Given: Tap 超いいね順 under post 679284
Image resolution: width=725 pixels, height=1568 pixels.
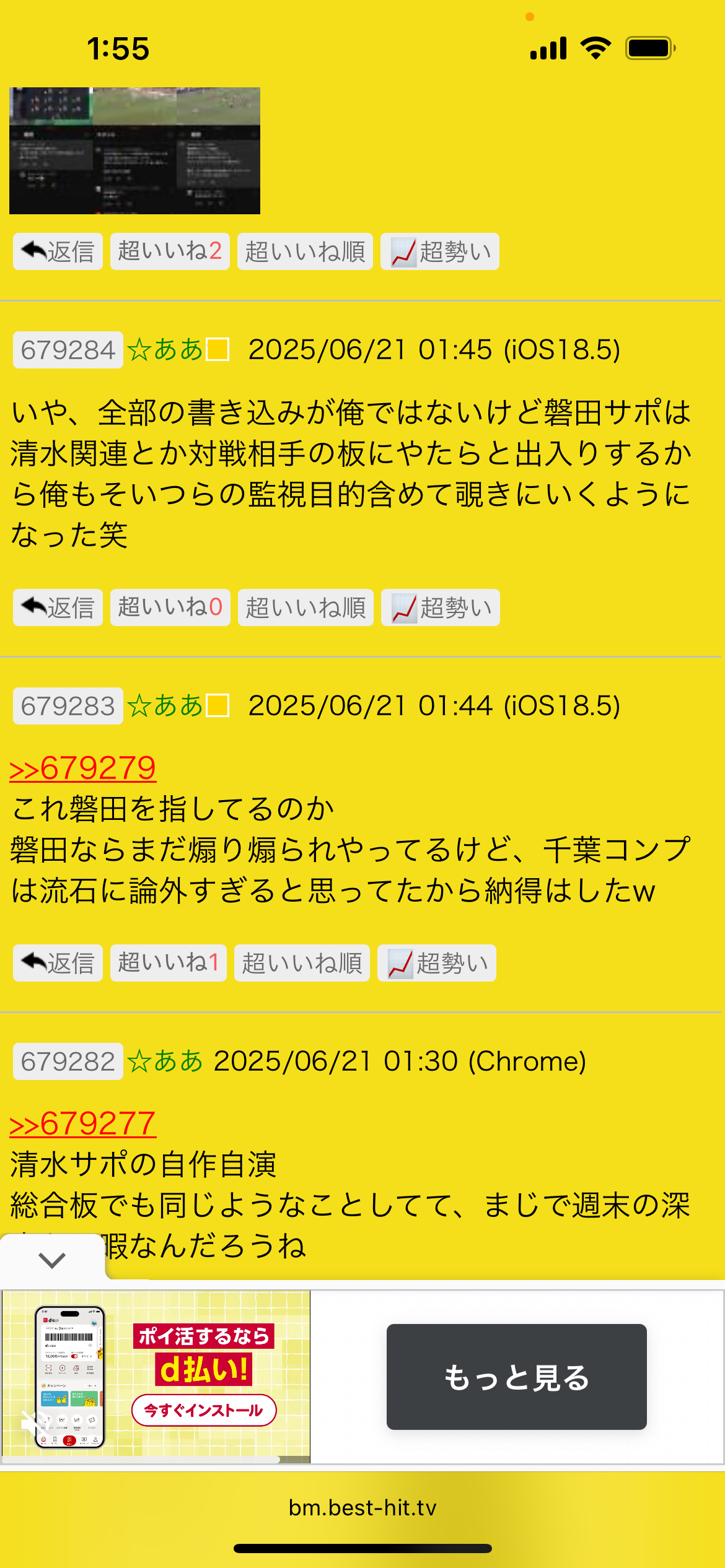Looking at the screenshot, I should 305,608.
